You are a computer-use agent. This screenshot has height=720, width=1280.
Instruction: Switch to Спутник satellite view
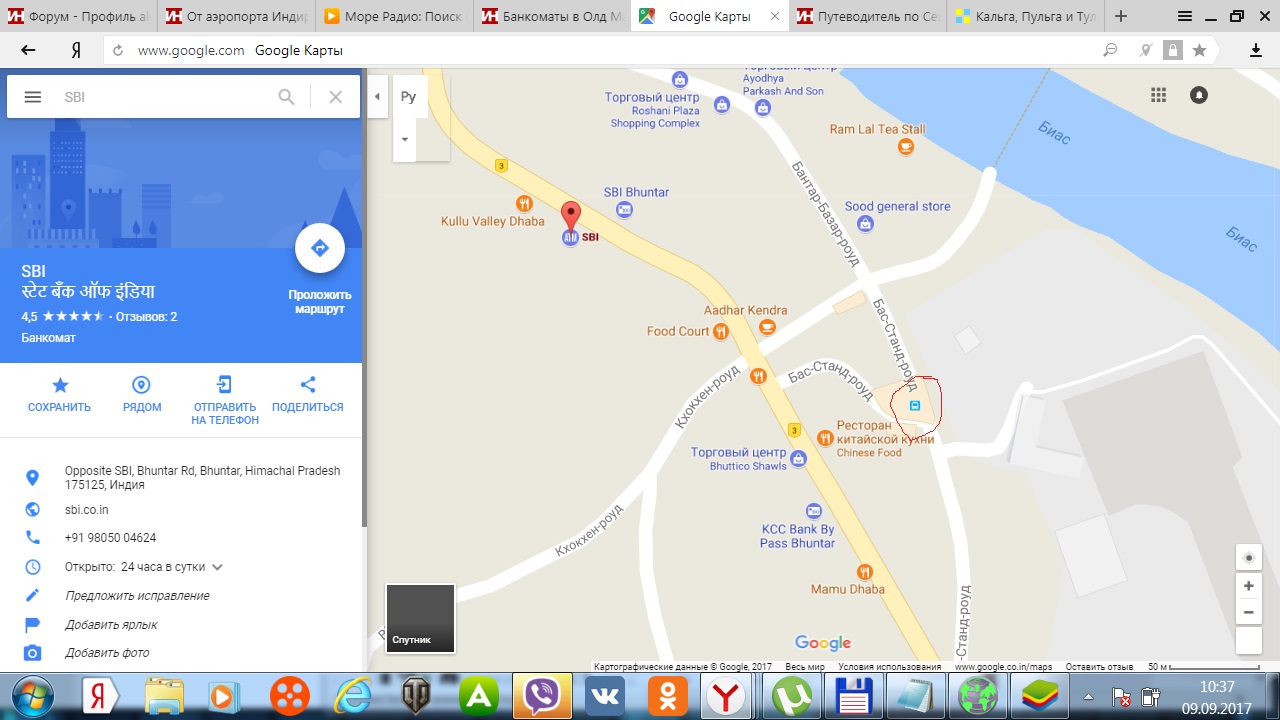tap(420, 618)
